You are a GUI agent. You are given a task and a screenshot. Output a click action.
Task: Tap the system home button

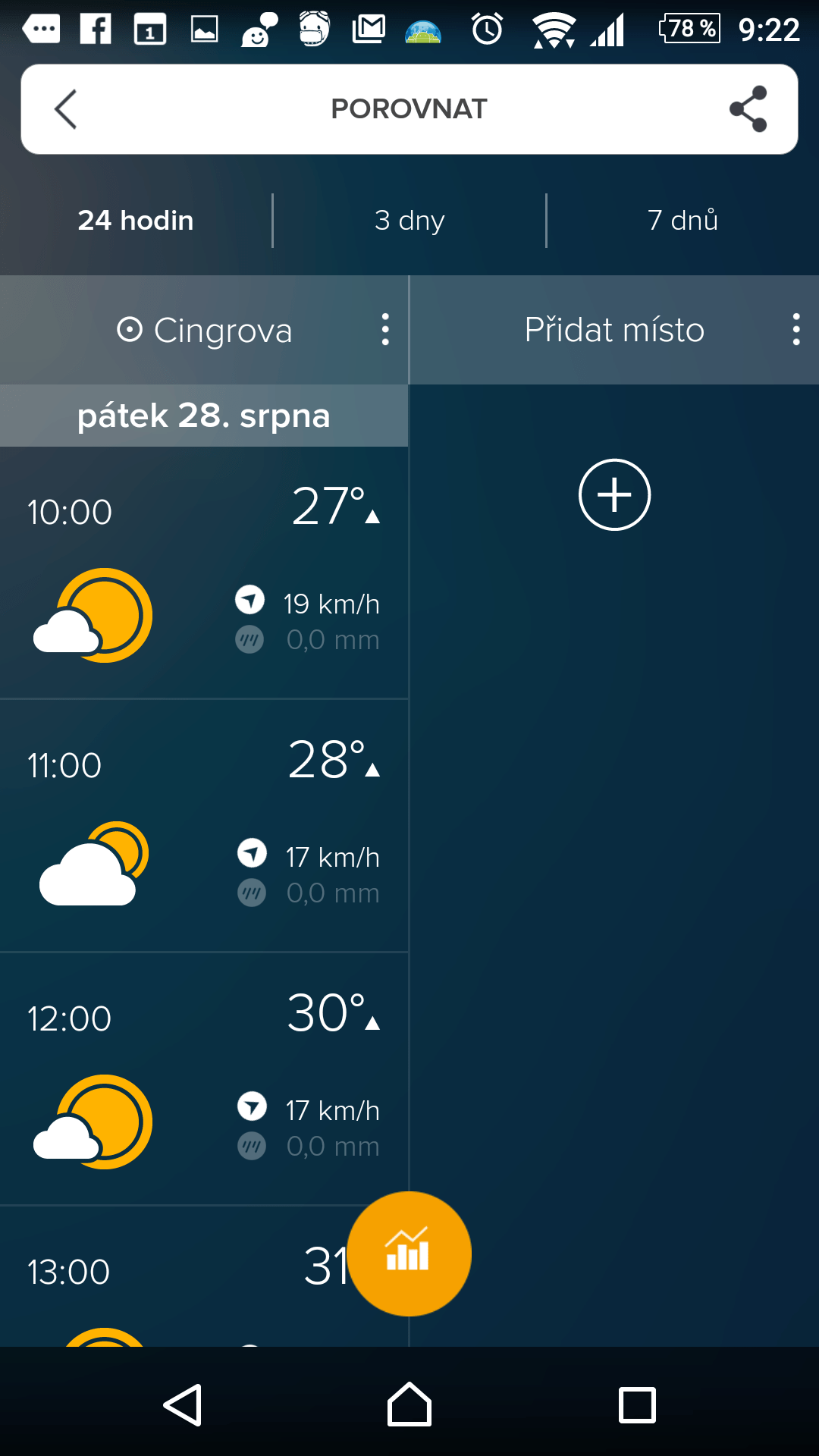click(x=409, y=1404)
